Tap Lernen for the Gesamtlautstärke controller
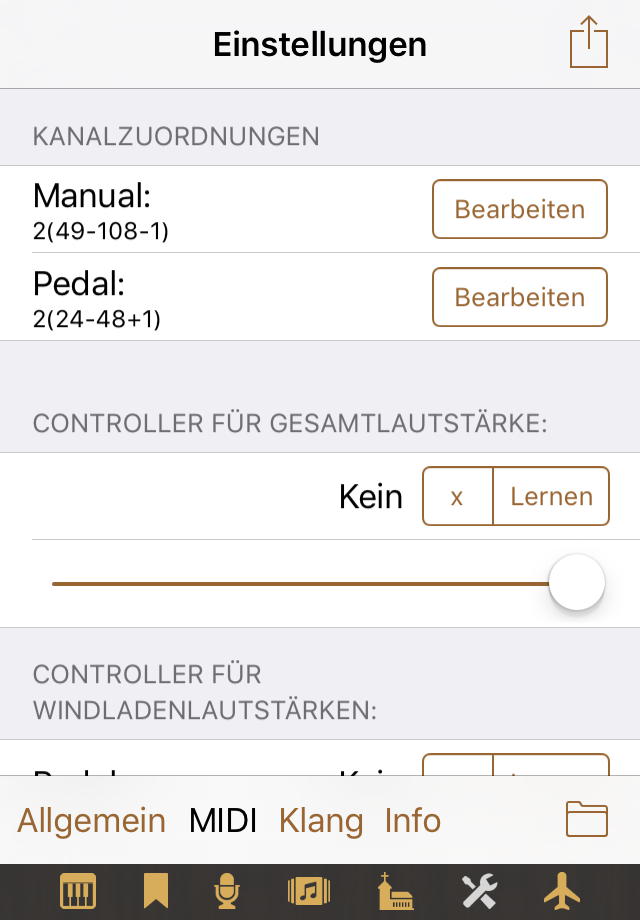The height and width of the screenshot is (920, 640). click(551, 496)
